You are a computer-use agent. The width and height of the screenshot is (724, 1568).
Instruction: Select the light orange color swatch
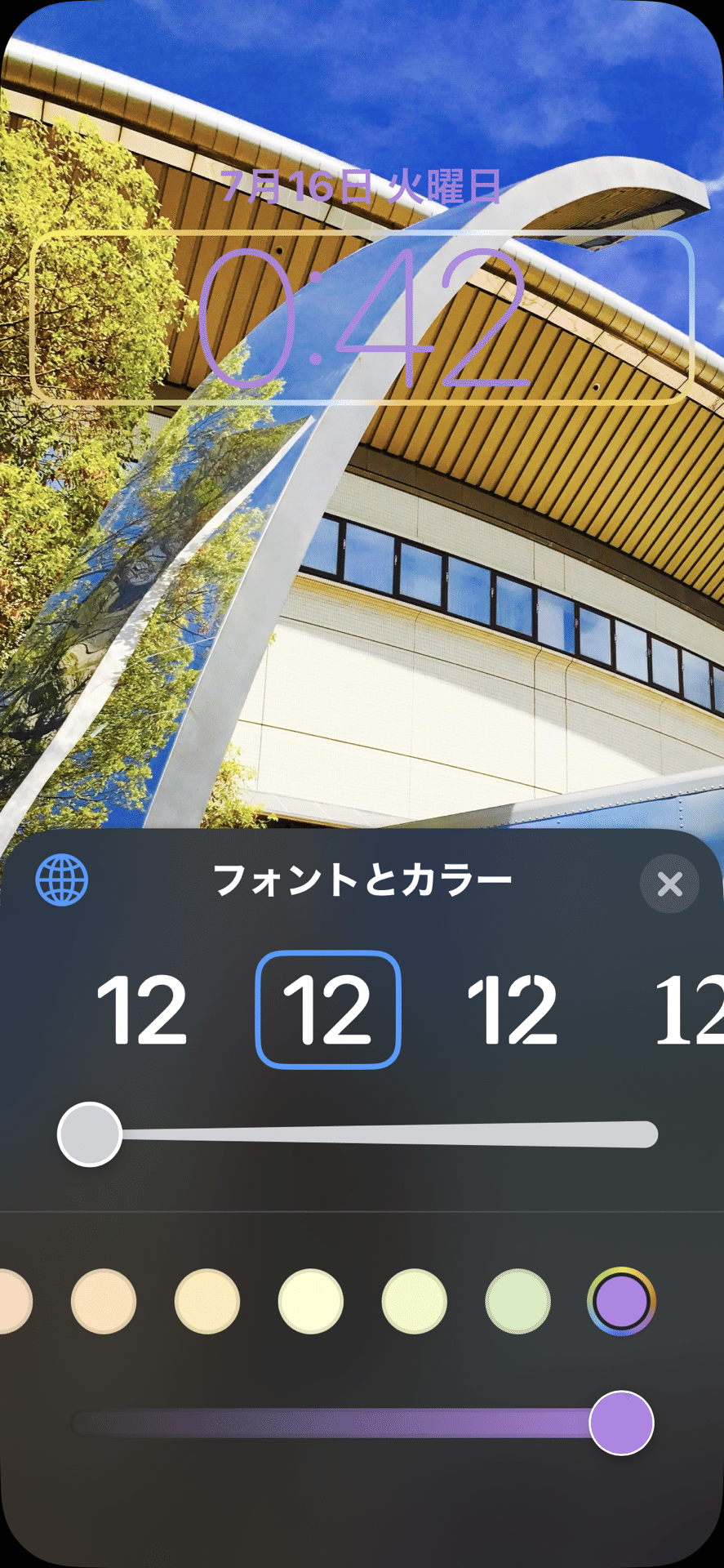pyautogui.click(x=207, y=1301)
